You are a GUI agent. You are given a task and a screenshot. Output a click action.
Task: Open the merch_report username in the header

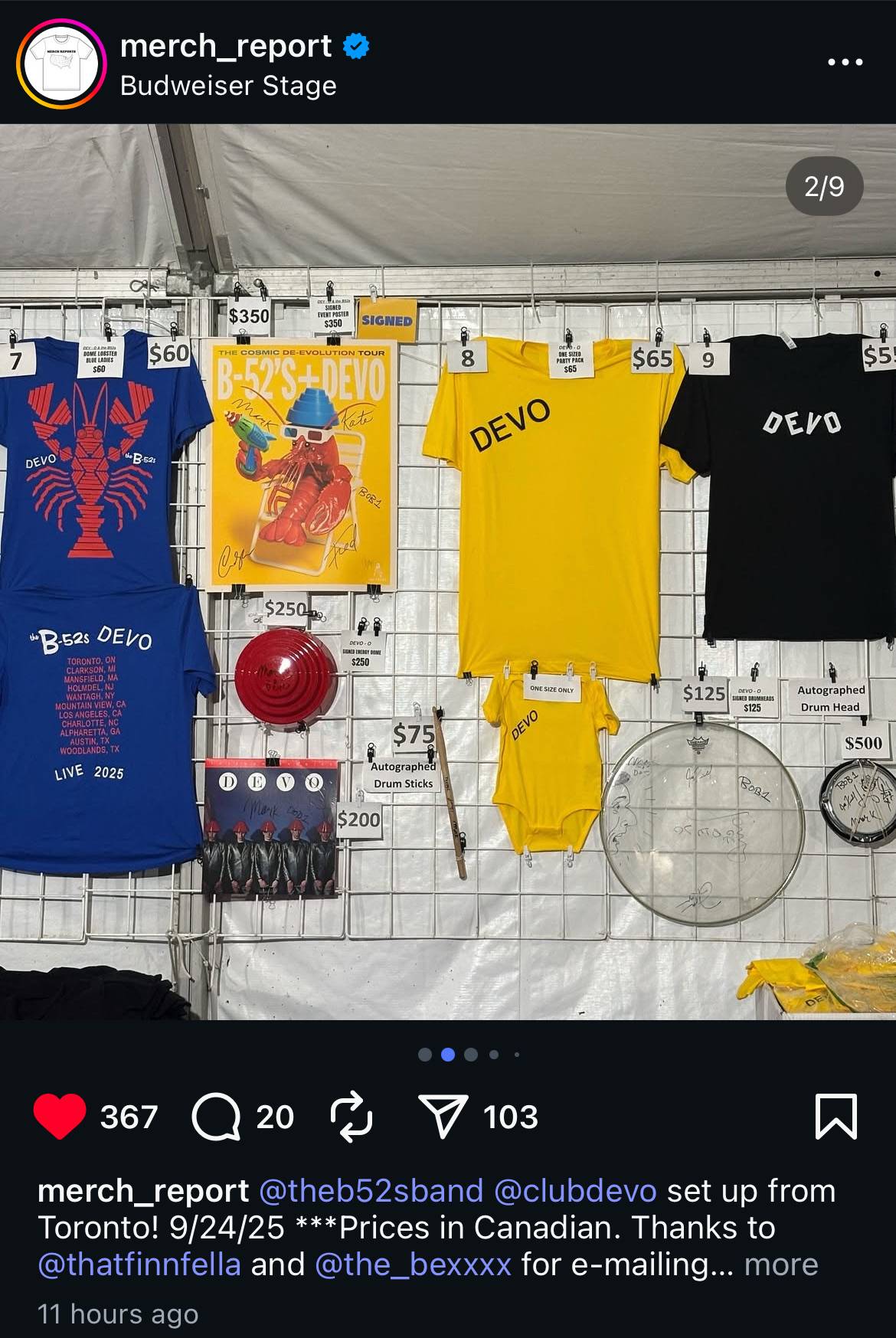pos(226,46)
